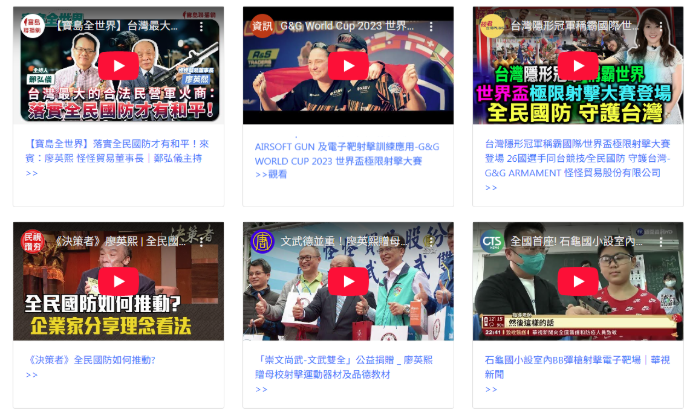Play the G&G World Cup 2023 video
Screen dimensions: 690x416
tap(348, 66)
